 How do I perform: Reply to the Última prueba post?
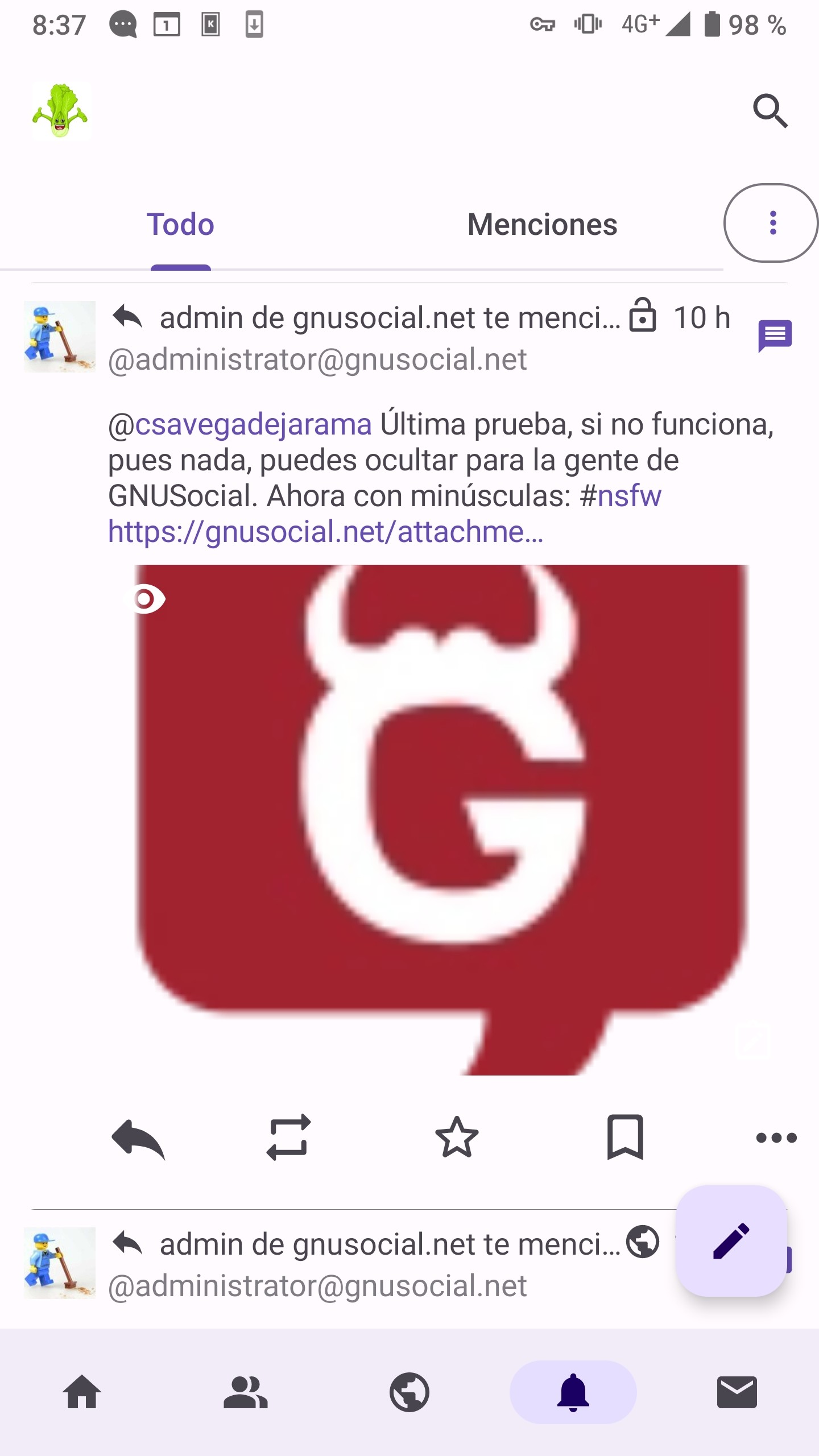click(x=138, y=1138)
